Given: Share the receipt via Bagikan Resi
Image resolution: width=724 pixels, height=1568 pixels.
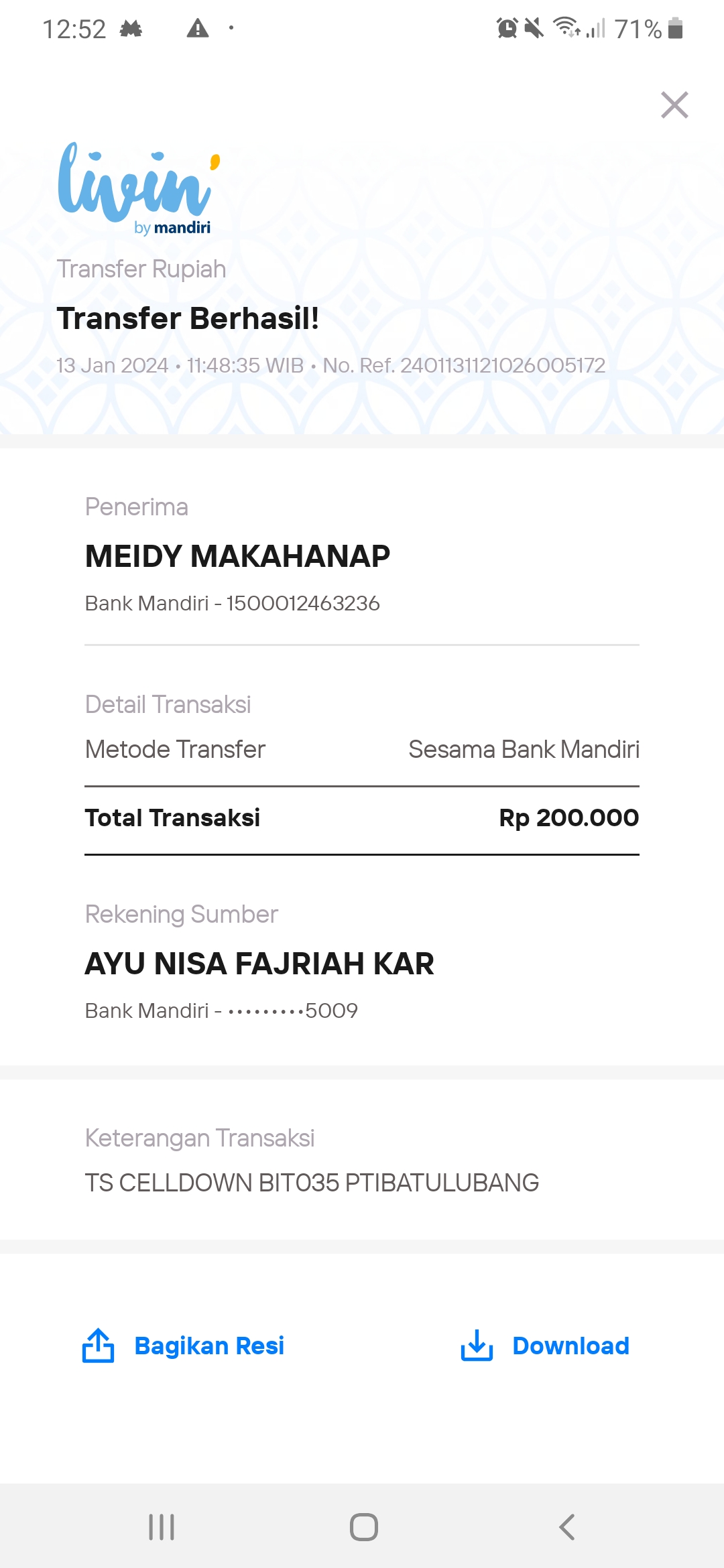Looking at the screenshot, I should (x=183, y=1346).
